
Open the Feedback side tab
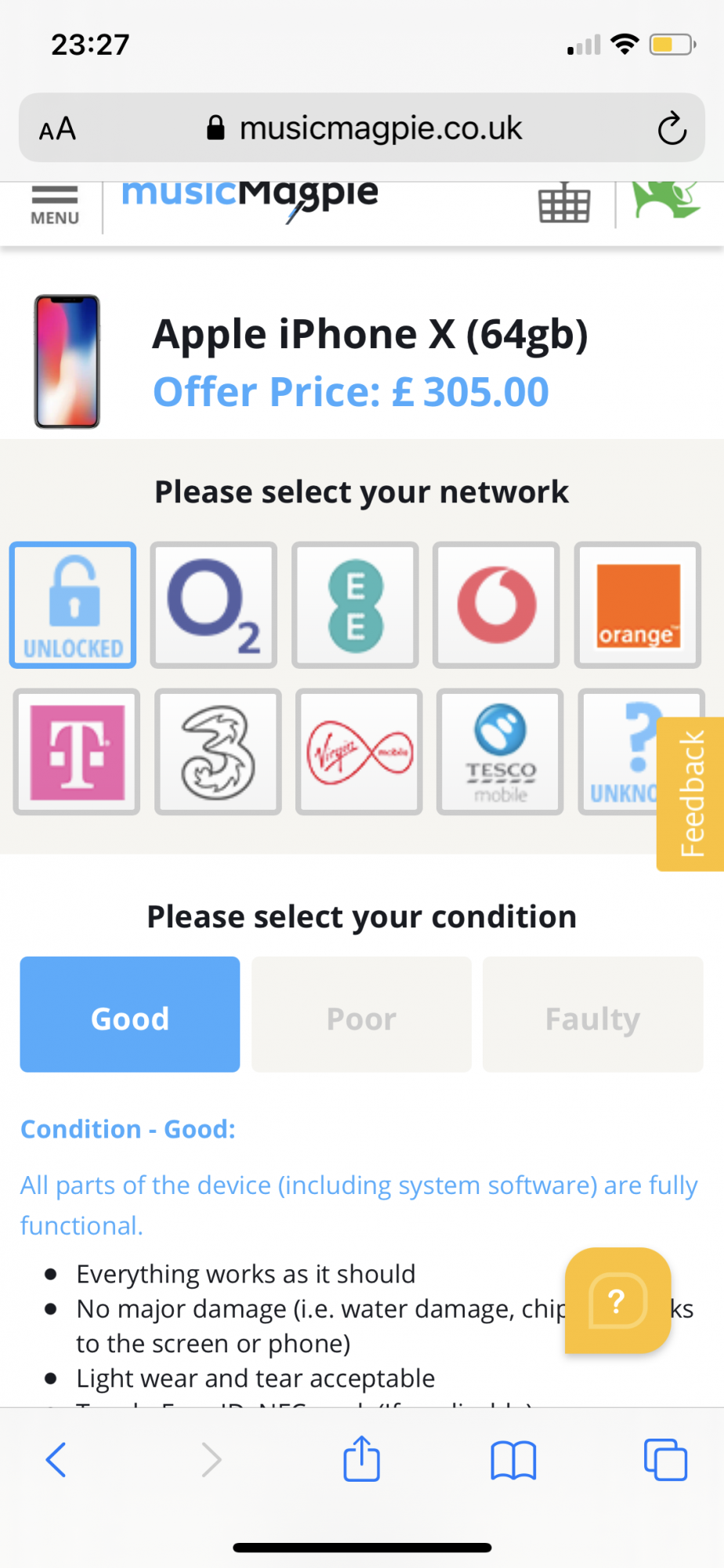coord(691,793)
